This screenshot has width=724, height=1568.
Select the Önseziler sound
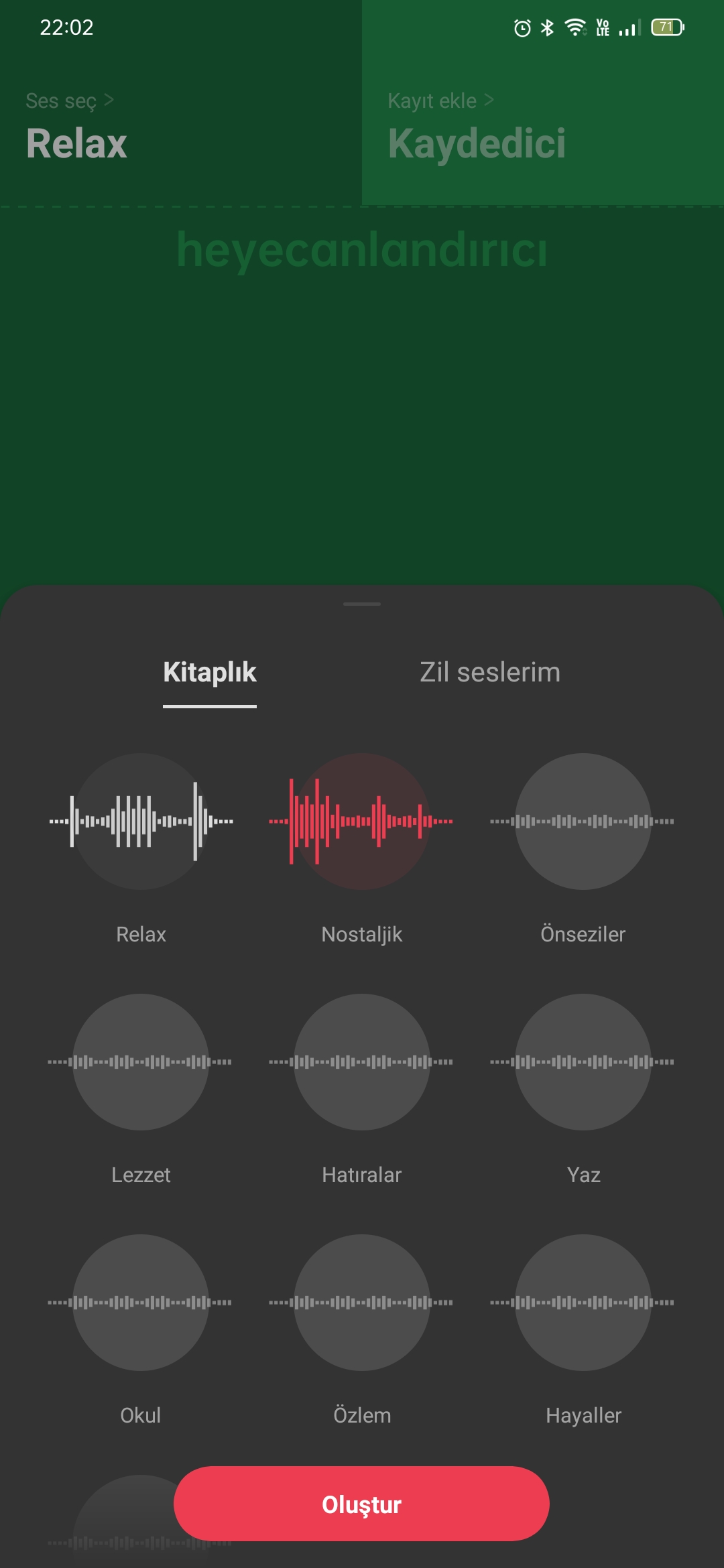583,822
